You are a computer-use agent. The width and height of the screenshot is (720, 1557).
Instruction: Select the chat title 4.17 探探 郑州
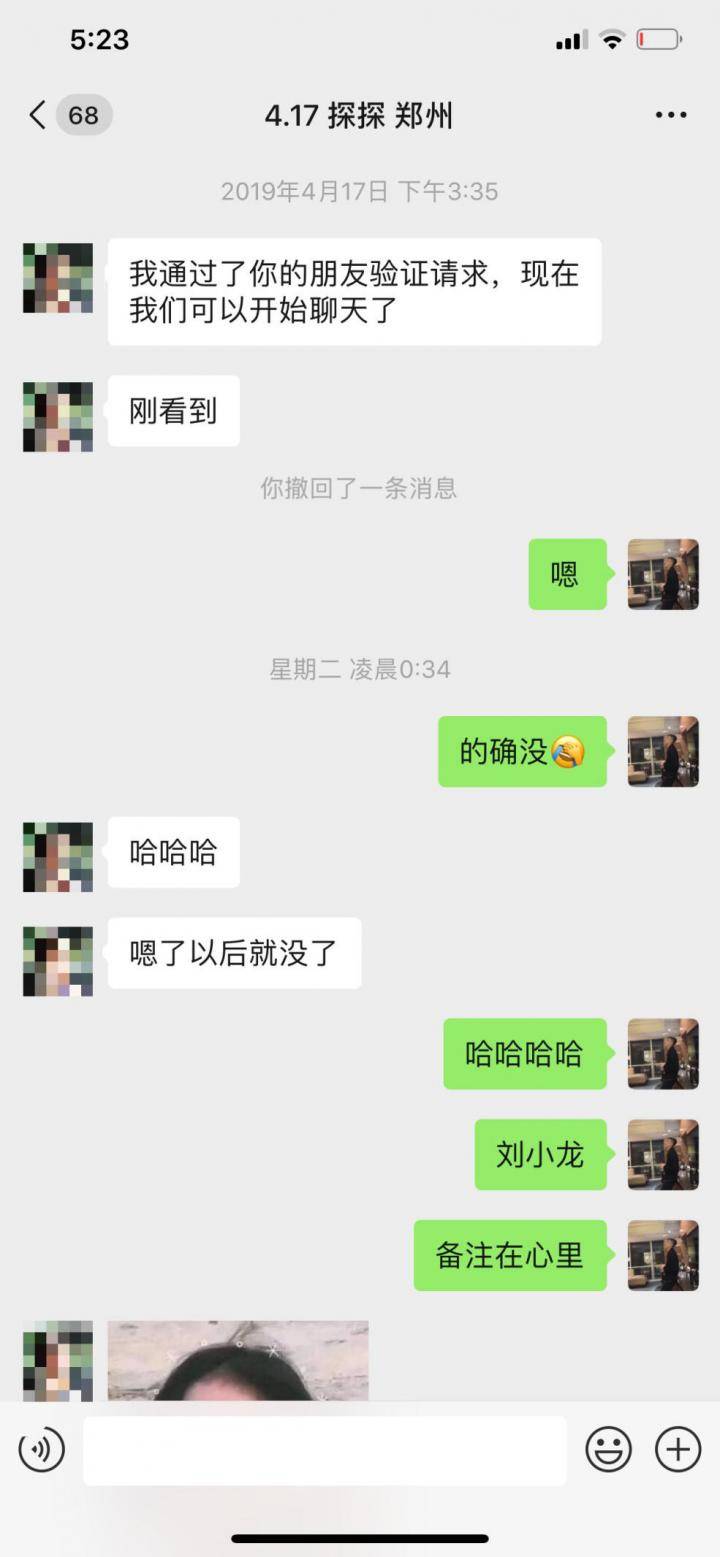pos(360,115)
